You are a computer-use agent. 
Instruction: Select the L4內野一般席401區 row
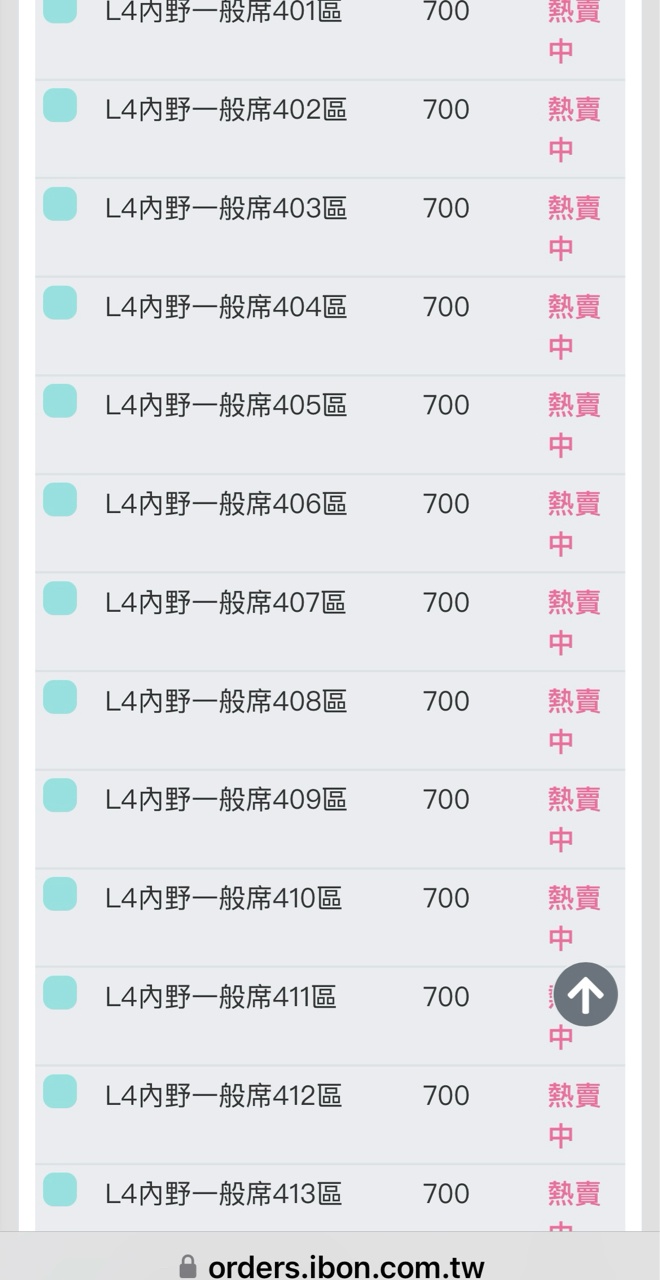pos(225,13)
